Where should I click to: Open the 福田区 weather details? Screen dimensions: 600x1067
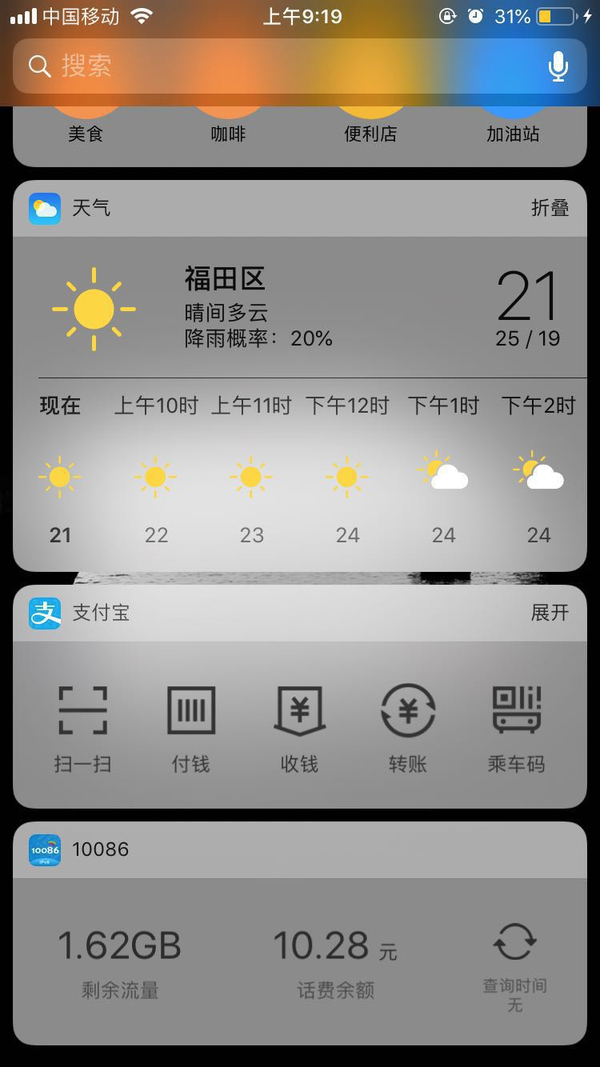click(299, 308)
